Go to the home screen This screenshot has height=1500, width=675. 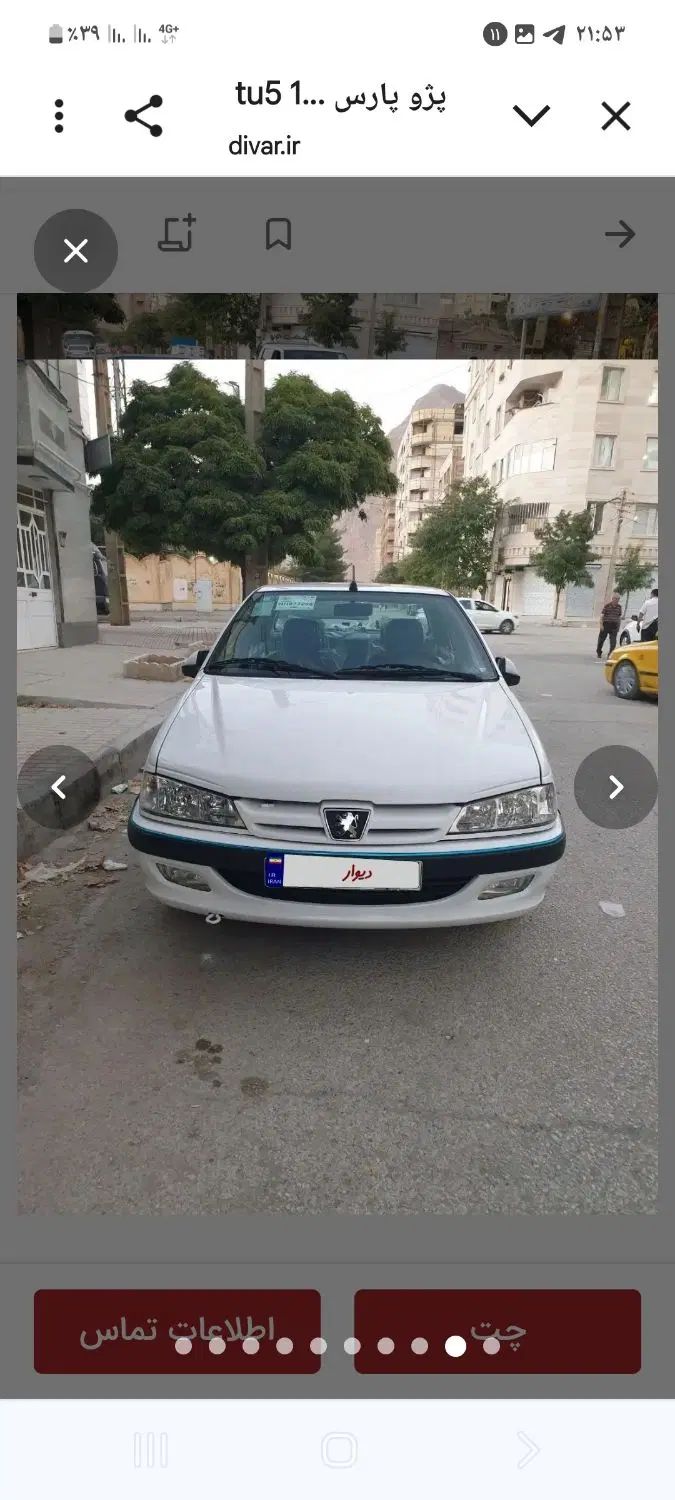coord(338,1449)
